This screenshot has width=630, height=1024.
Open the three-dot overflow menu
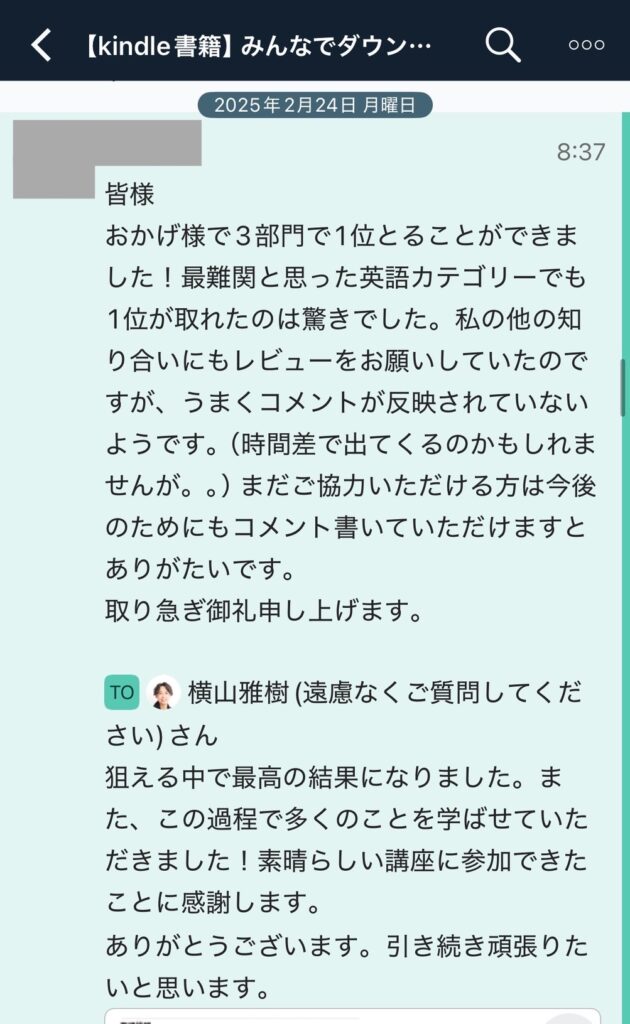click(x=586, y=45)
